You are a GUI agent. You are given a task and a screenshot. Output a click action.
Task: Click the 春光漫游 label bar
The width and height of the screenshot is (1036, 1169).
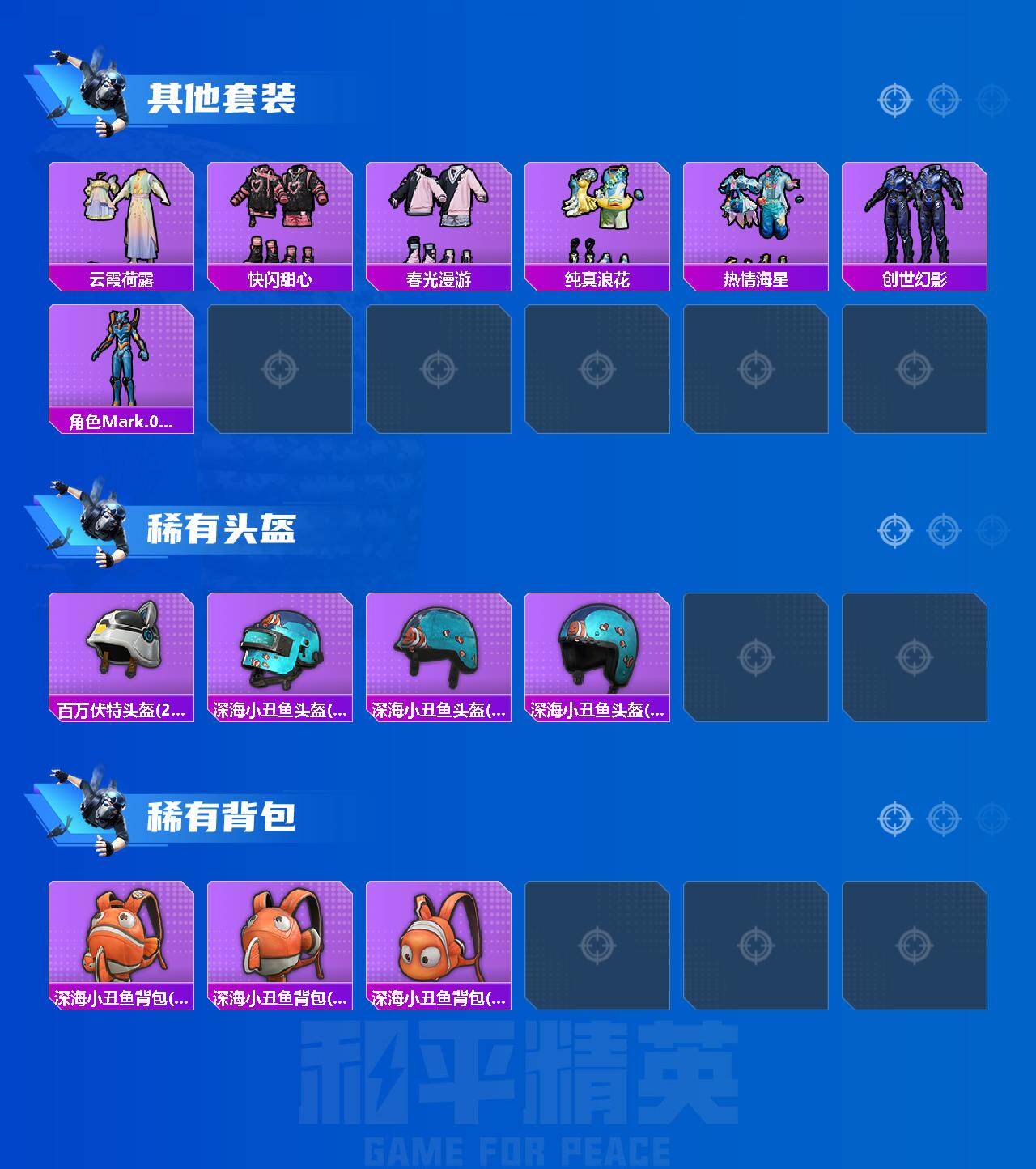pos(438,280)
